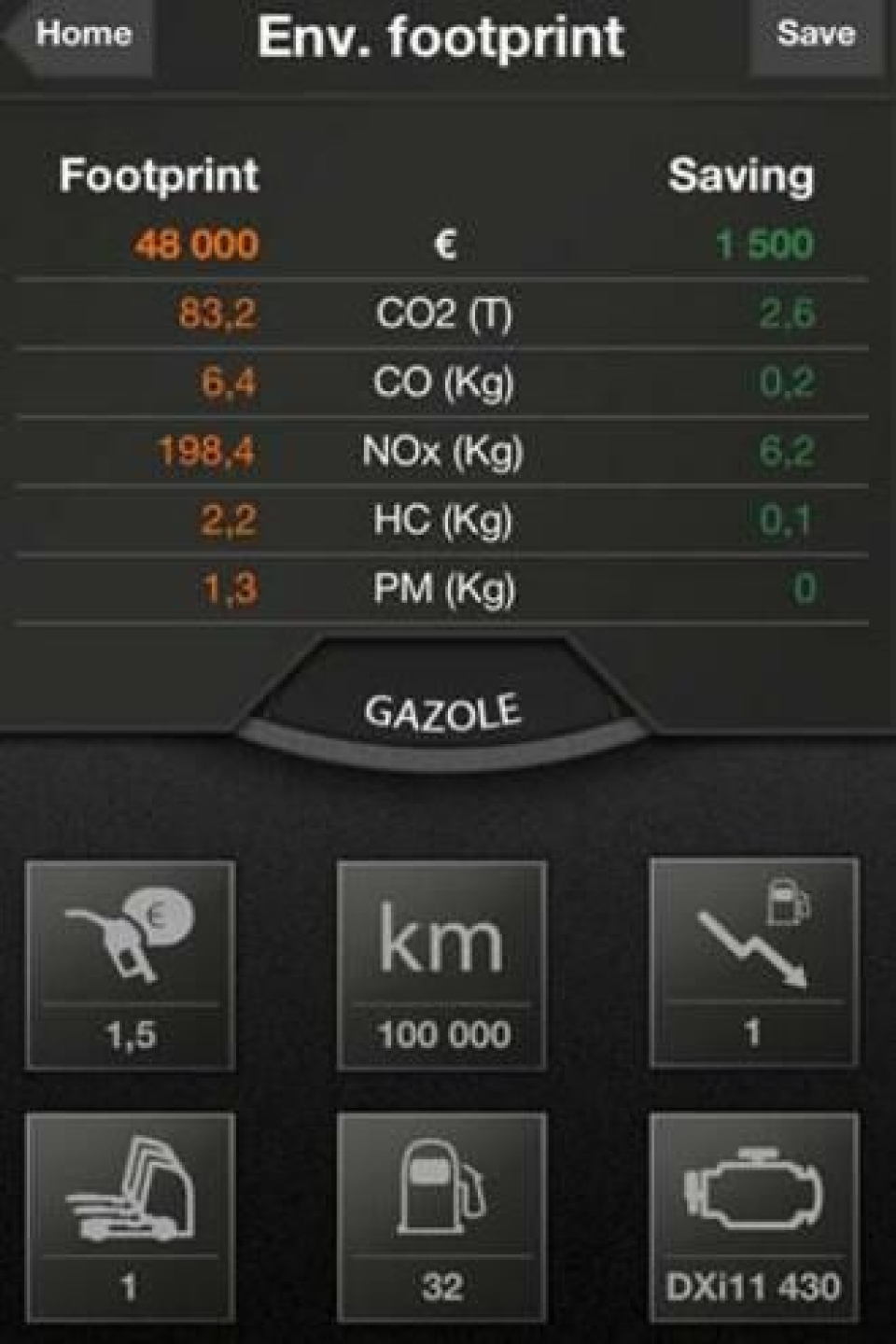The height and width of the screenshot is (1344, 896).
Task: Select engine type DXi11 430
Action: click(x=753, y=1217)
